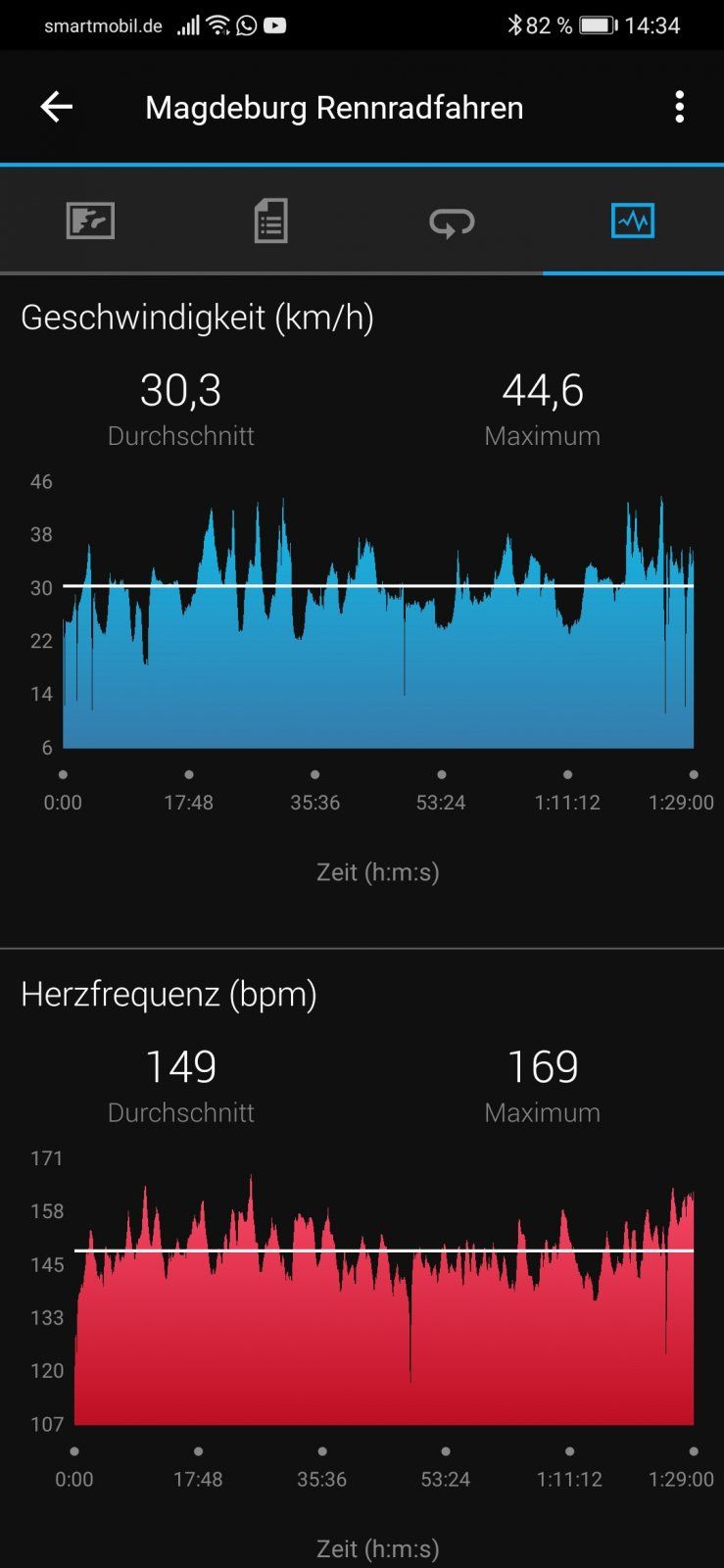Open the Herzfrequenz heart rate chart
724x1568 pixels.
point(382,1294)
